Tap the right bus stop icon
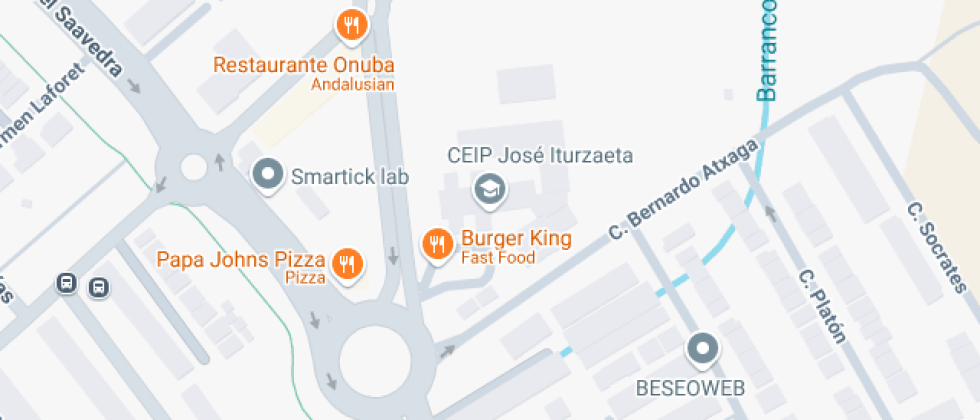This screenshot has height=420, width=980. (x=99, y=288)
